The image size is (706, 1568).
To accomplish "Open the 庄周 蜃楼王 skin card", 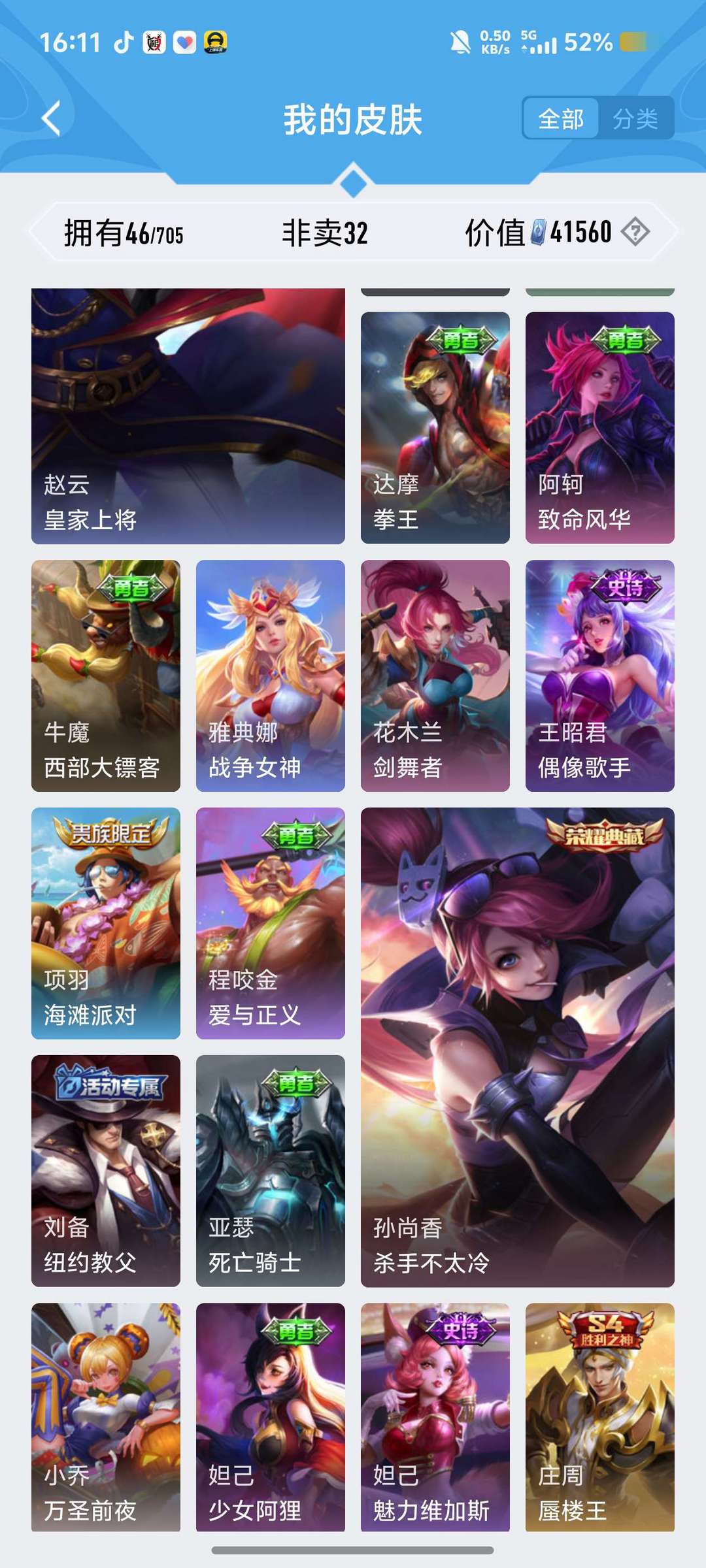I will point(600,1417).
